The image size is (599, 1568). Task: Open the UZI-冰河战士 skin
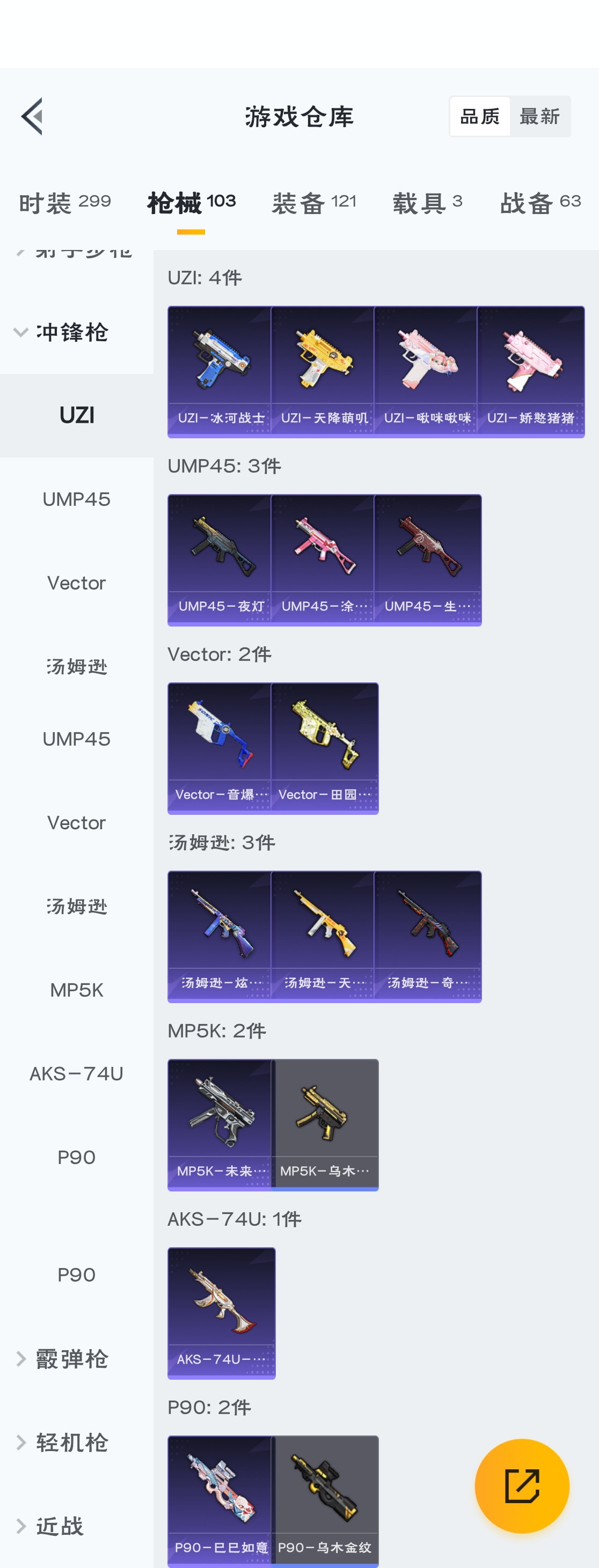(221, 371)
